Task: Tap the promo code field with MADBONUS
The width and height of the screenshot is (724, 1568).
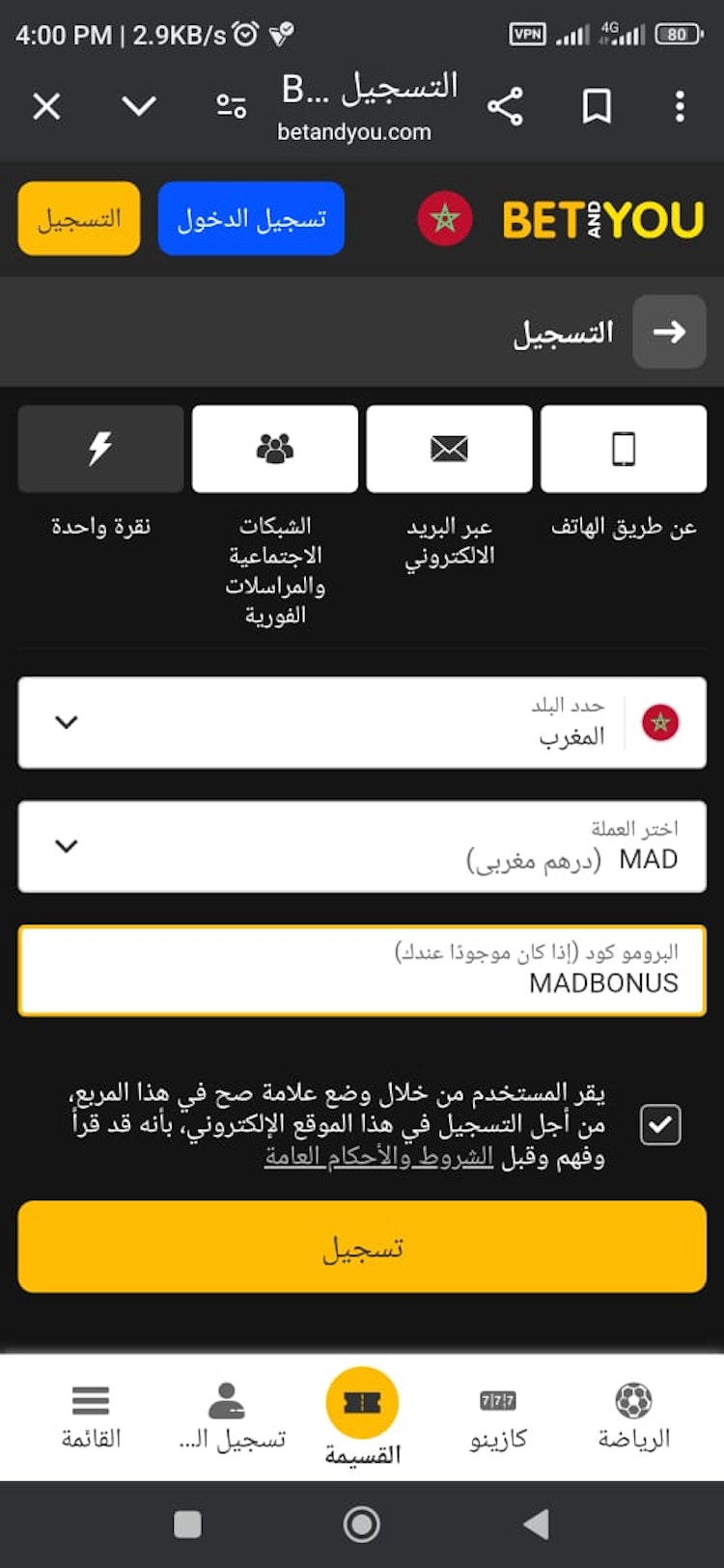Action: [362, 971]
